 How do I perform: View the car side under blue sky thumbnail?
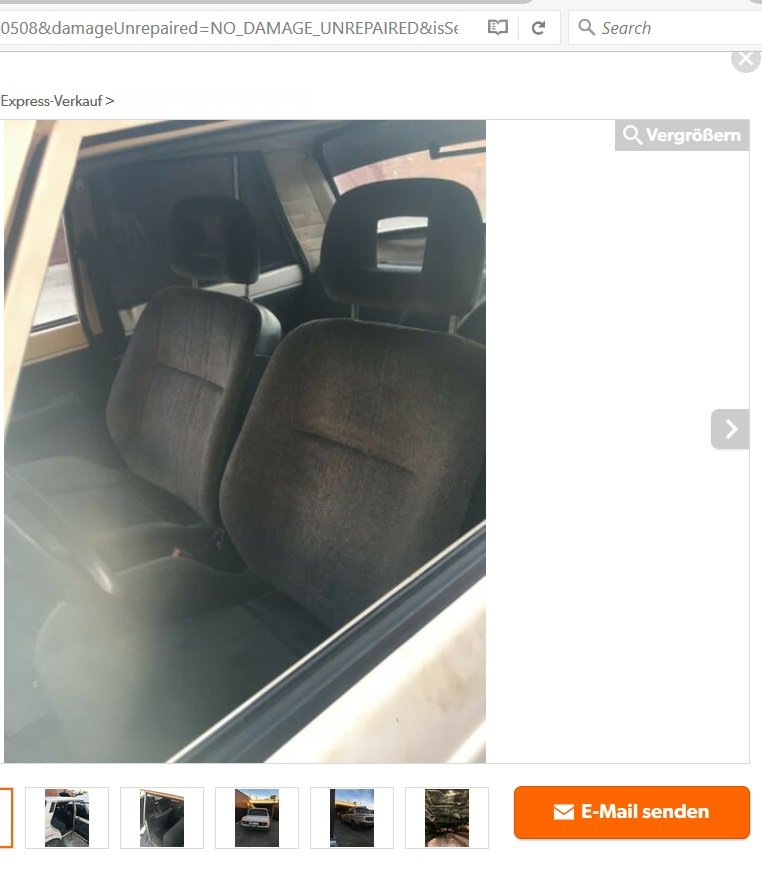tap(352, 818)
